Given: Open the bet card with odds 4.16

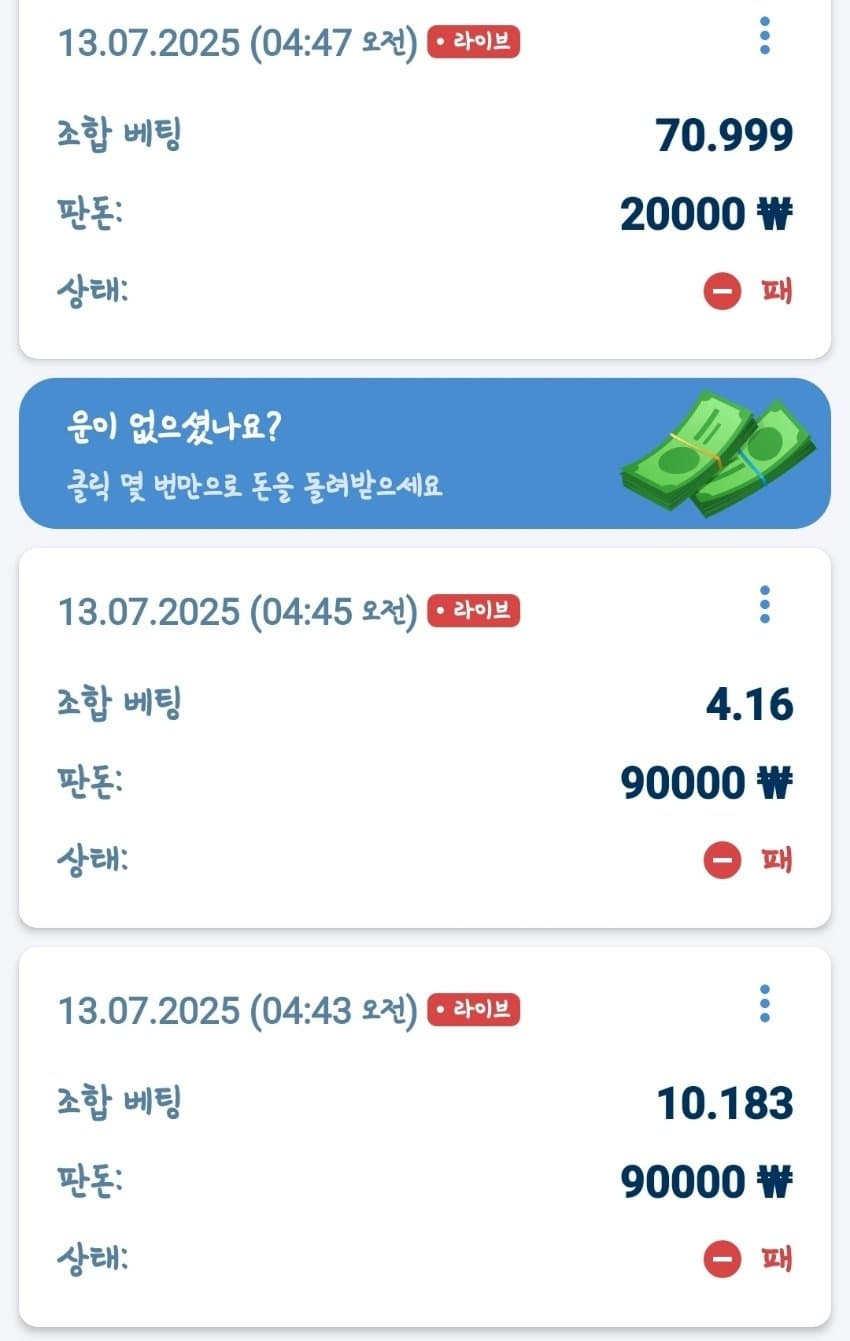Looking at the screenshot, I should pyautogui.click(x=424, y=760).
